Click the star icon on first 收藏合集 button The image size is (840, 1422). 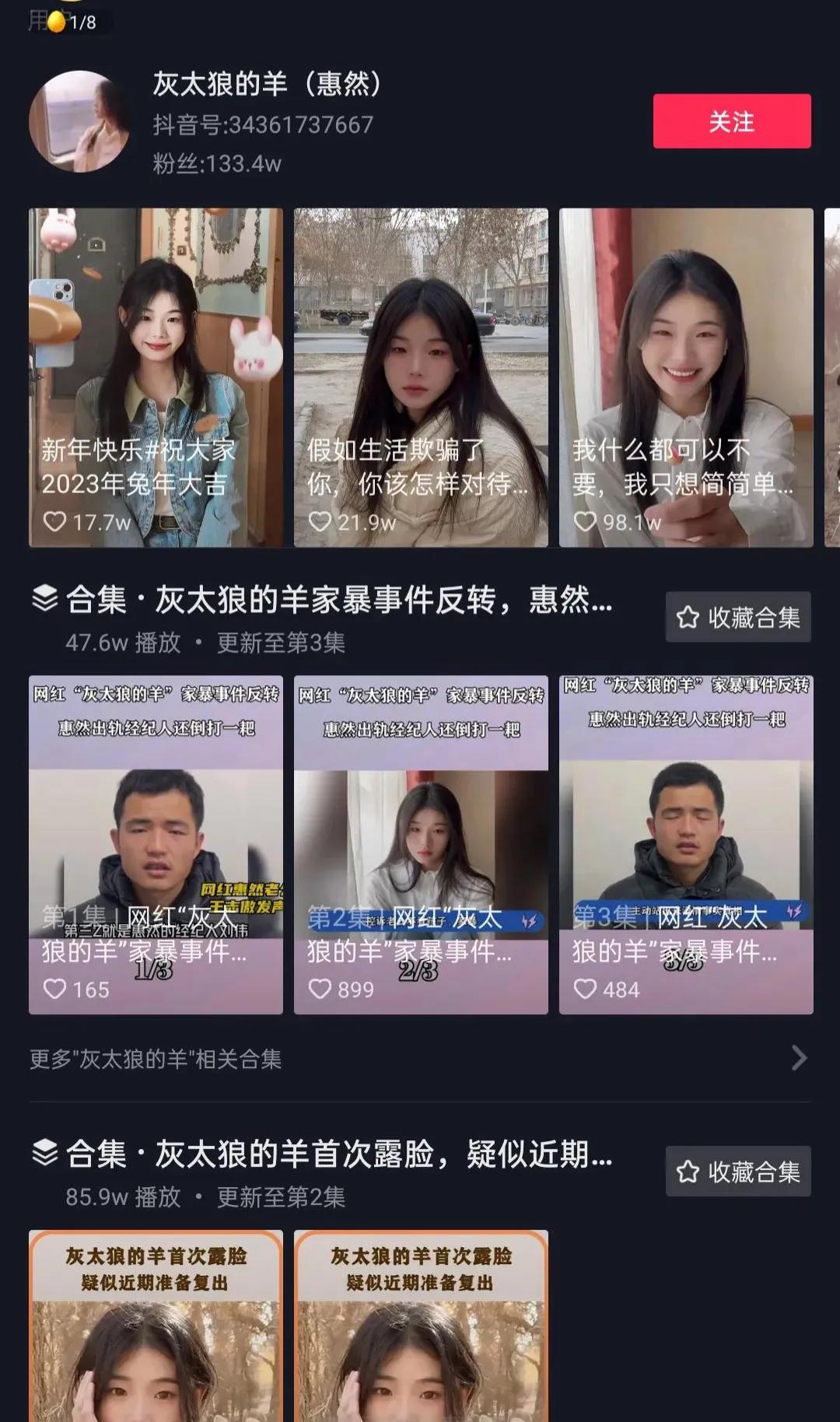pos(689,618)
